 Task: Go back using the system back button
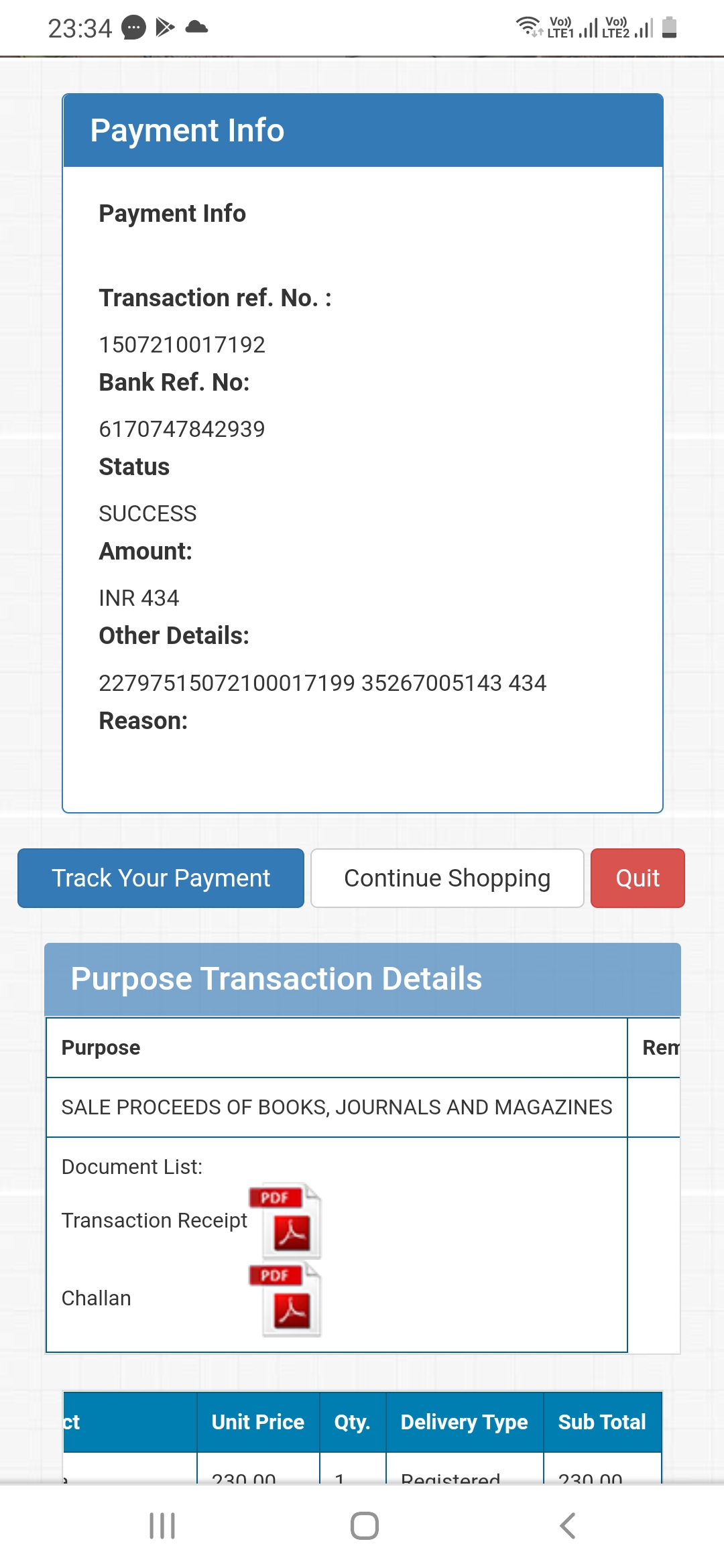(567, 1526)
